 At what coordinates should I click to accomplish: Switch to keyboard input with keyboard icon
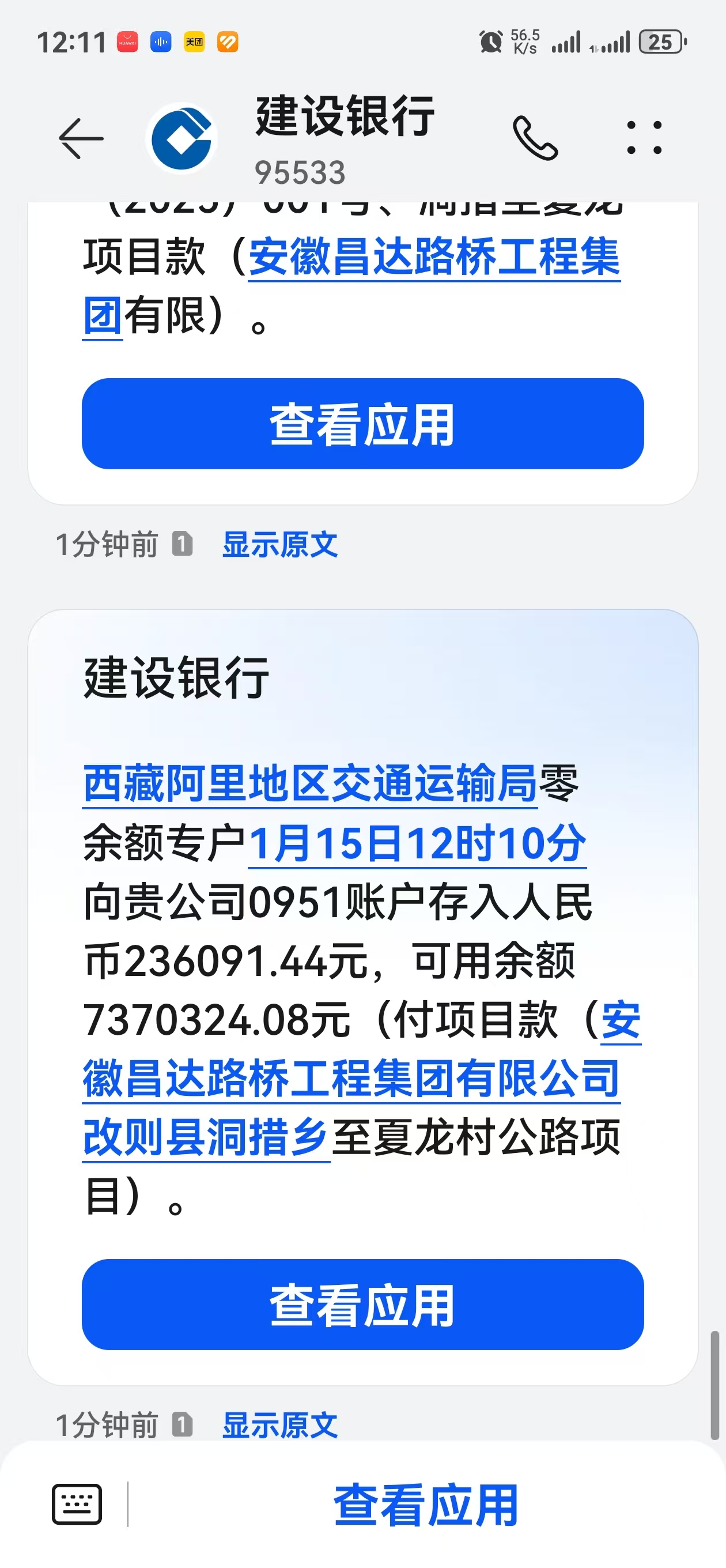77,1504
